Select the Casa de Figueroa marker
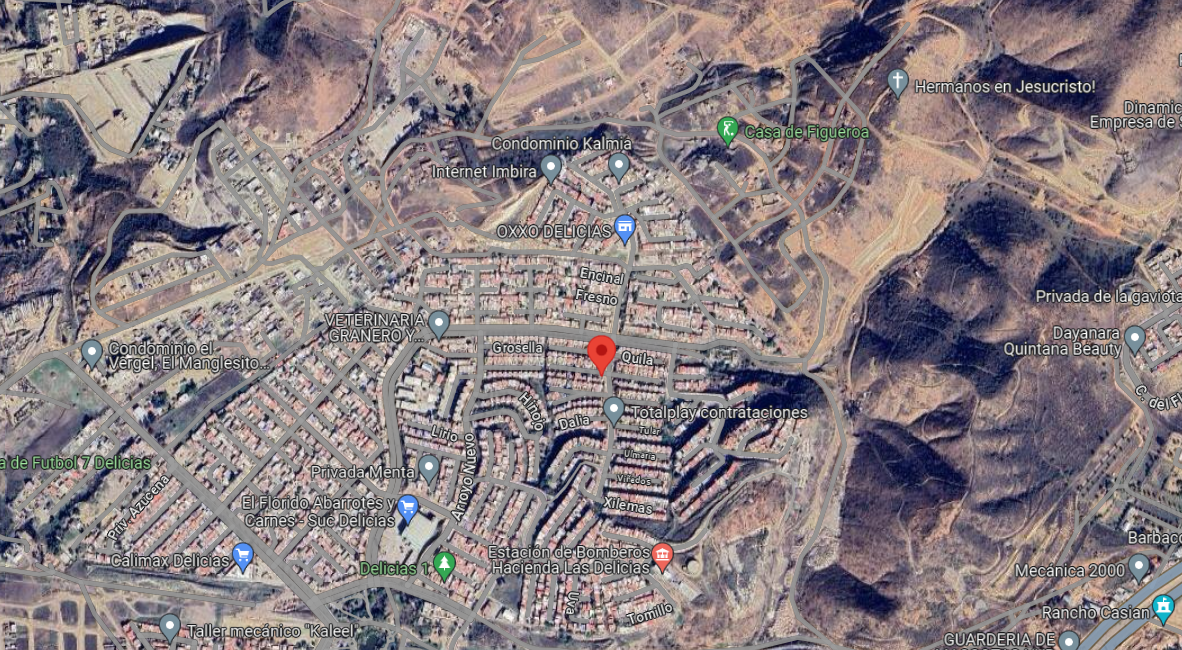1182x650 pixels. click(x=727, y=130)
